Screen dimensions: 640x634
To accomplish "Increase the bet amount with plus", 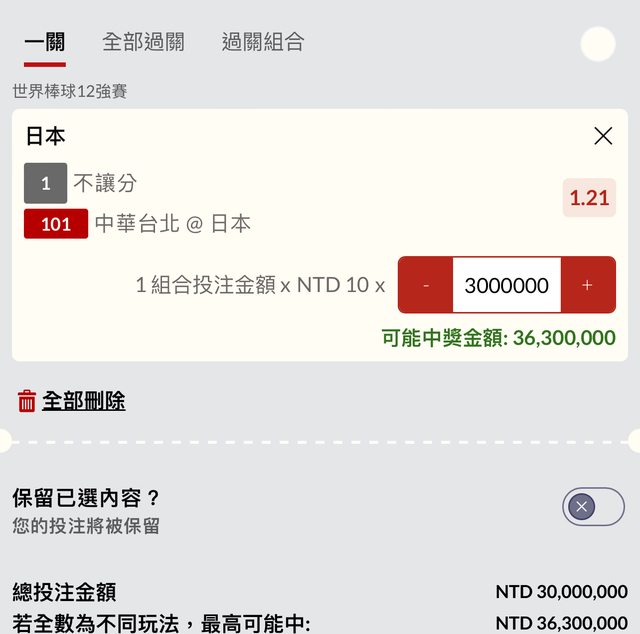I will [587, 285].
